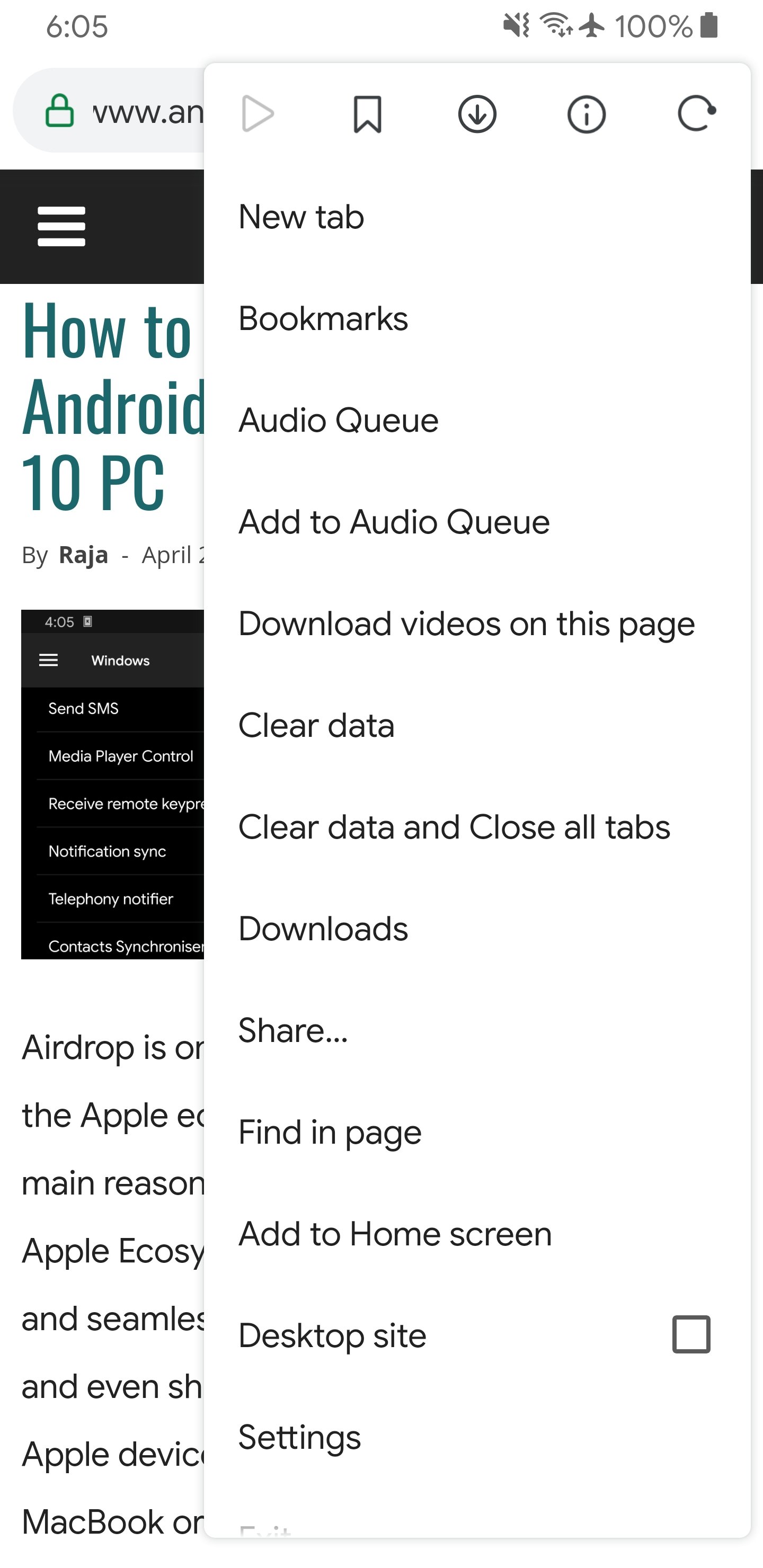Image resolution: width=763 pixels, height=1568 pixels.
Task: Select Find in page
Action: pyautogui.click(x=330, y=1131)
